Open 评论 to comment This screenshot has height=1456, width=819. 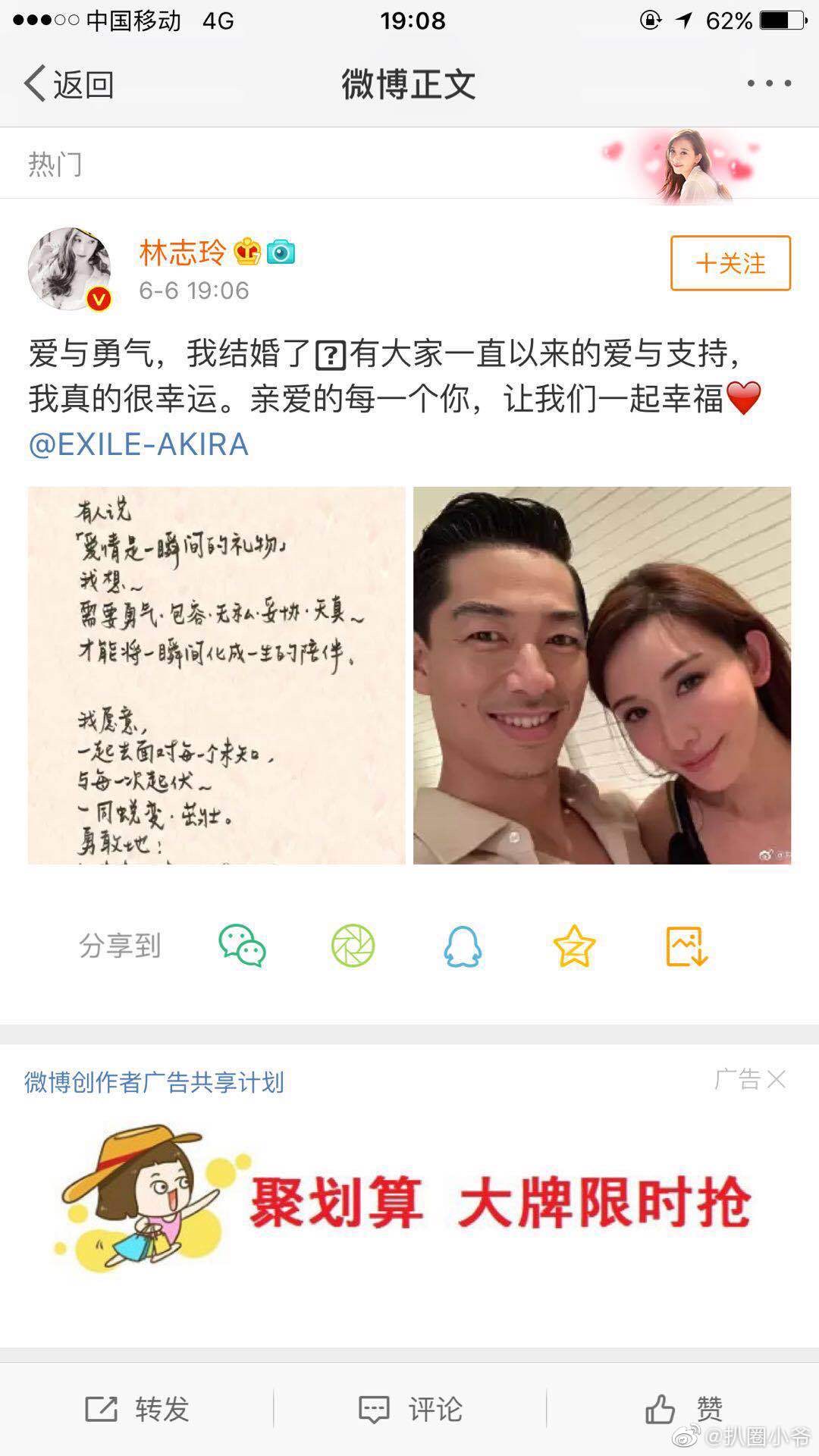410,1409
